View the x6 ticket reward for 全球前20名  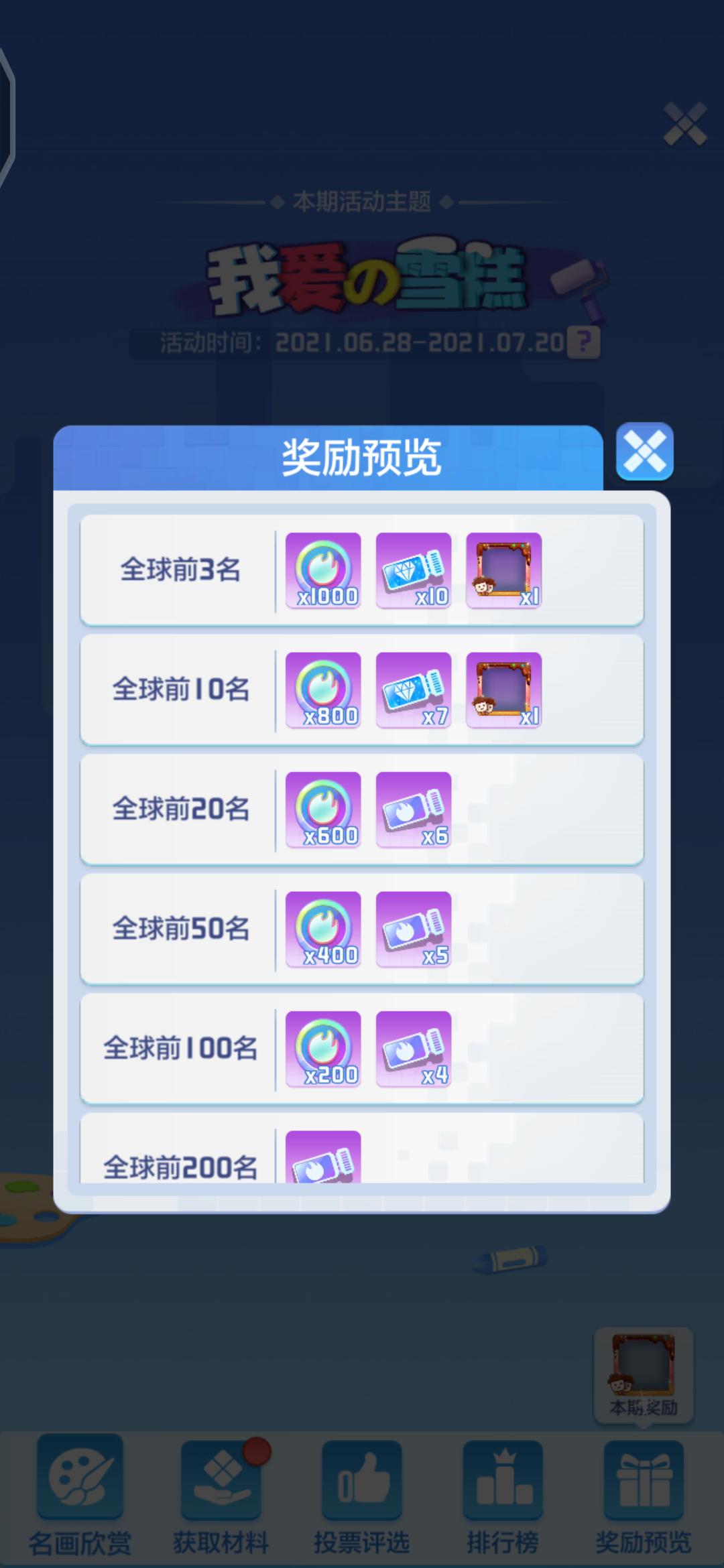(414, 809)
